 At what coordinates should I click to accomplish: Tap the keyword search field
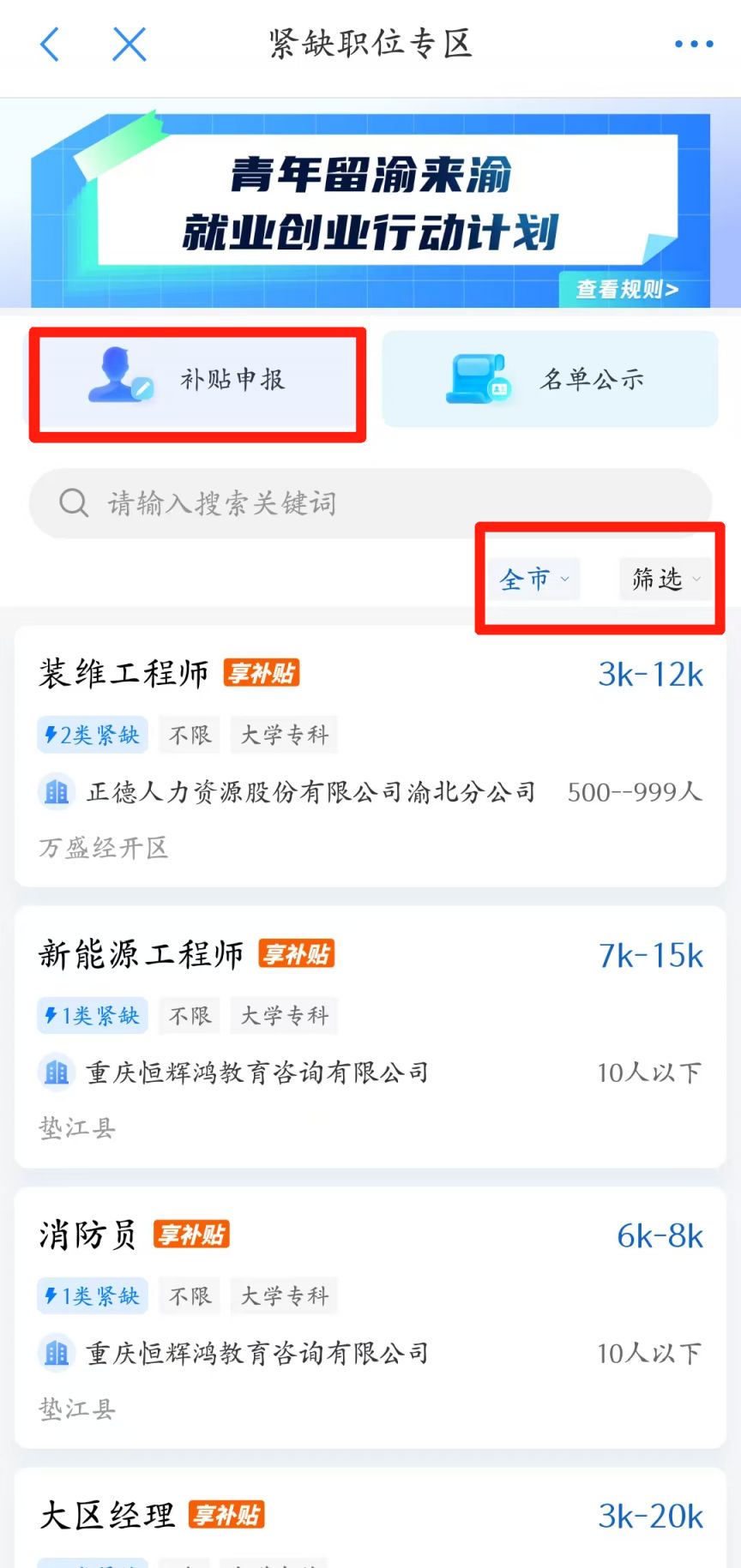point(370,503)
